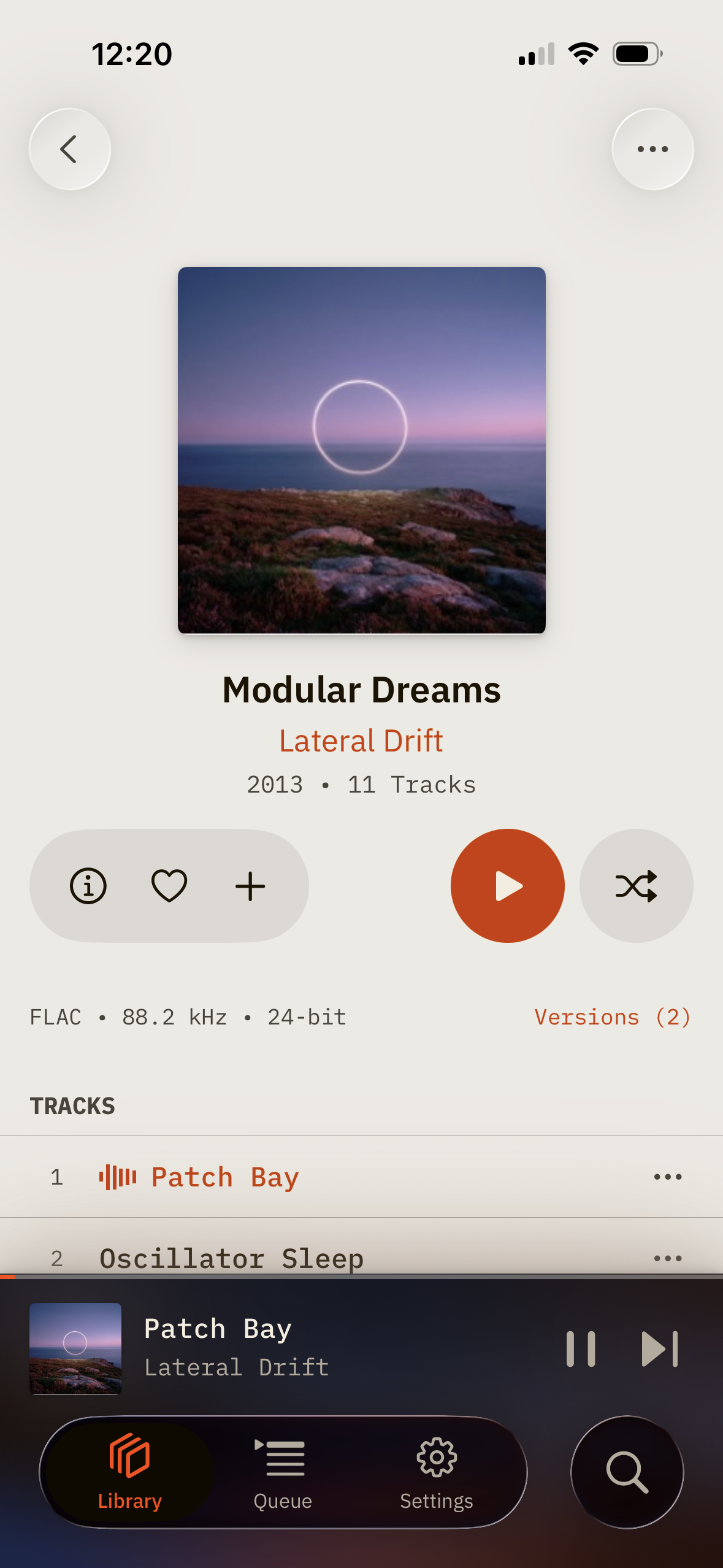Switch to the Queue tab

[283, 1472]
